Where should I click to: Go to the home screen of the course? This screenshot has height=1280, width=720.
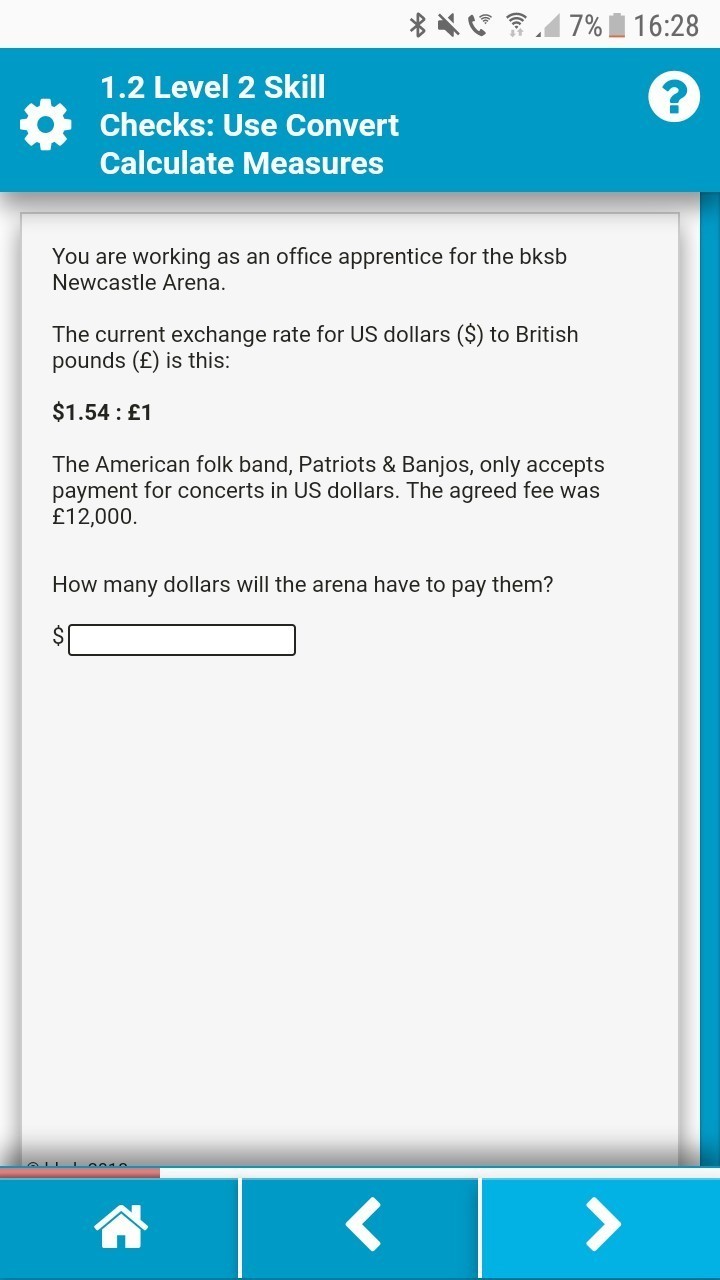coord(120,1225)
